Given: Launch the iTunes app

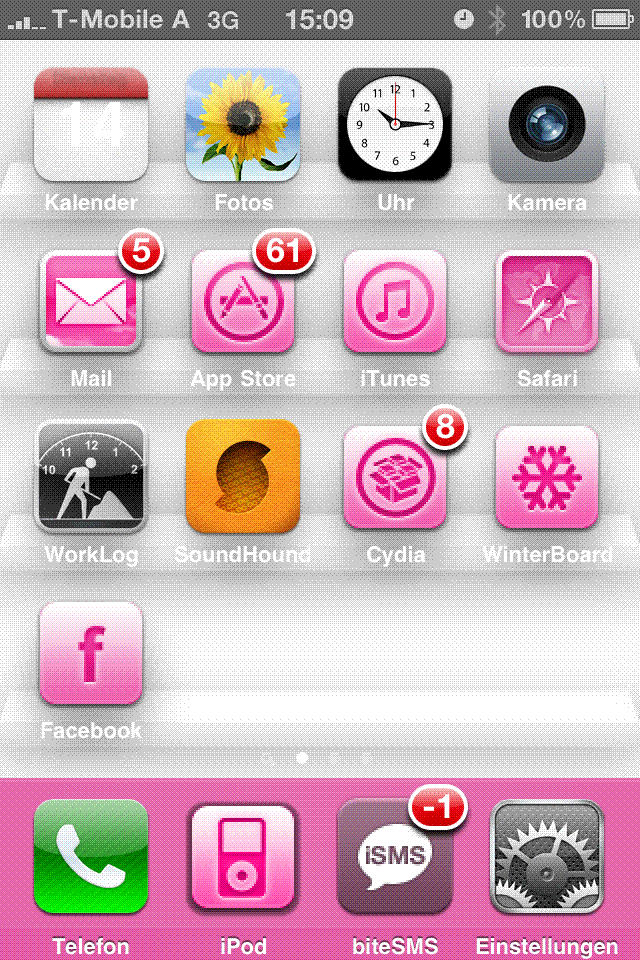Looking at the screenshot, I should click(395, 301).
